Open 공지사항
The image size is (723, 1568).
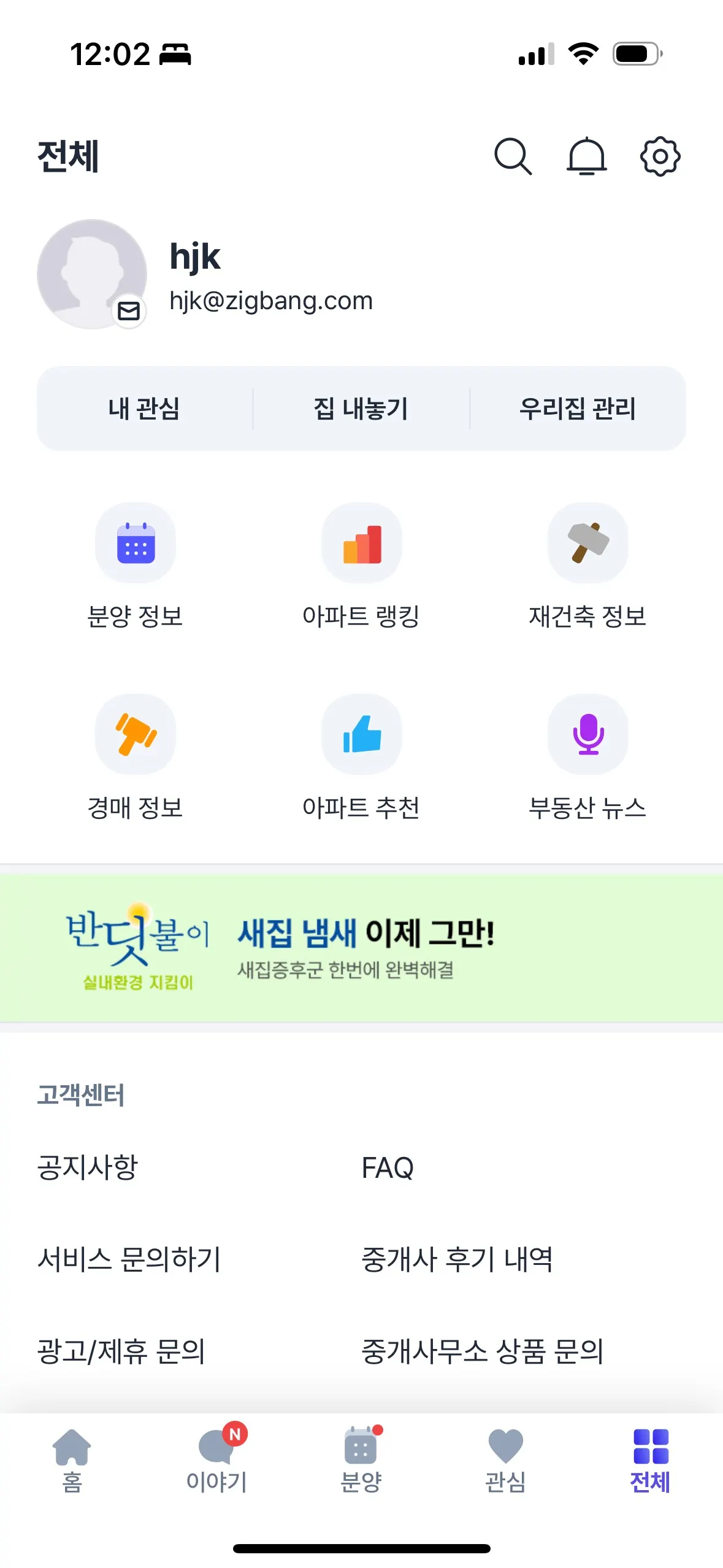click(88, 1167)
